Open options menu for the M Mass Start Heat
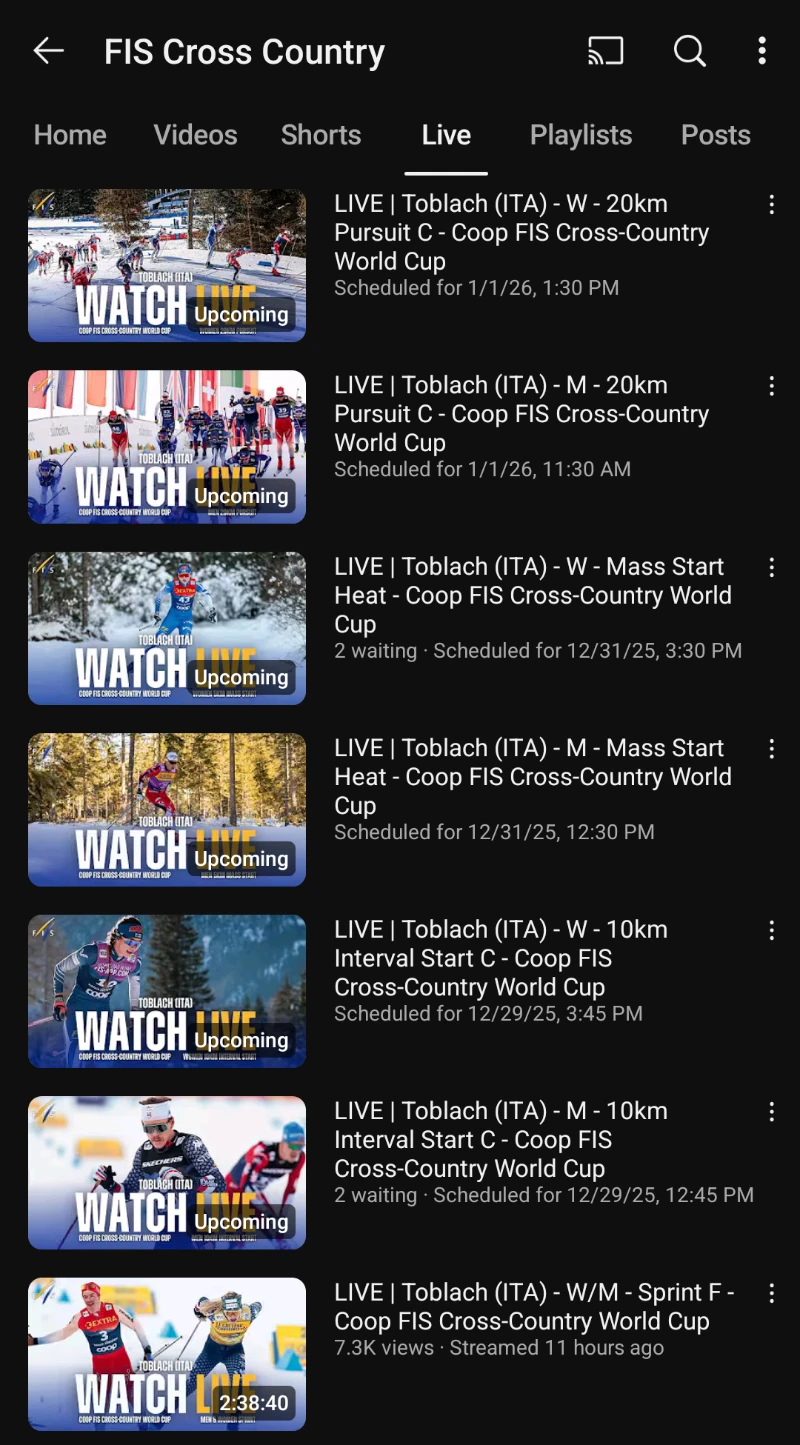This screenshot has height=1445, width=800. tap(772, 748)
